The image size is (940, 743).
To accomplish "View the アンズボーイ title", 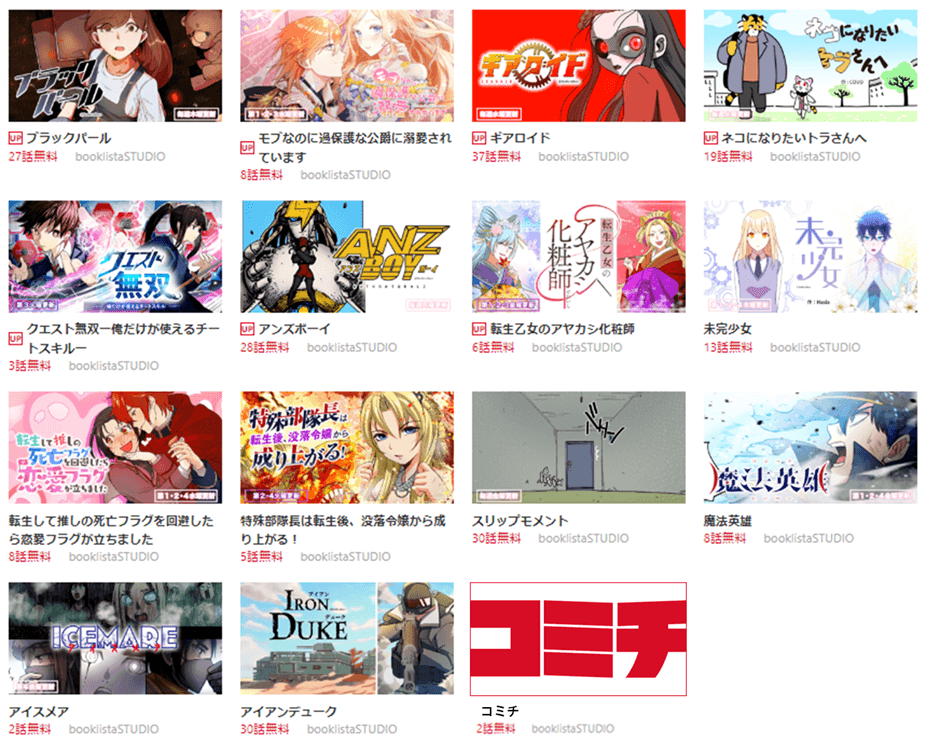I will pos(347,257).
